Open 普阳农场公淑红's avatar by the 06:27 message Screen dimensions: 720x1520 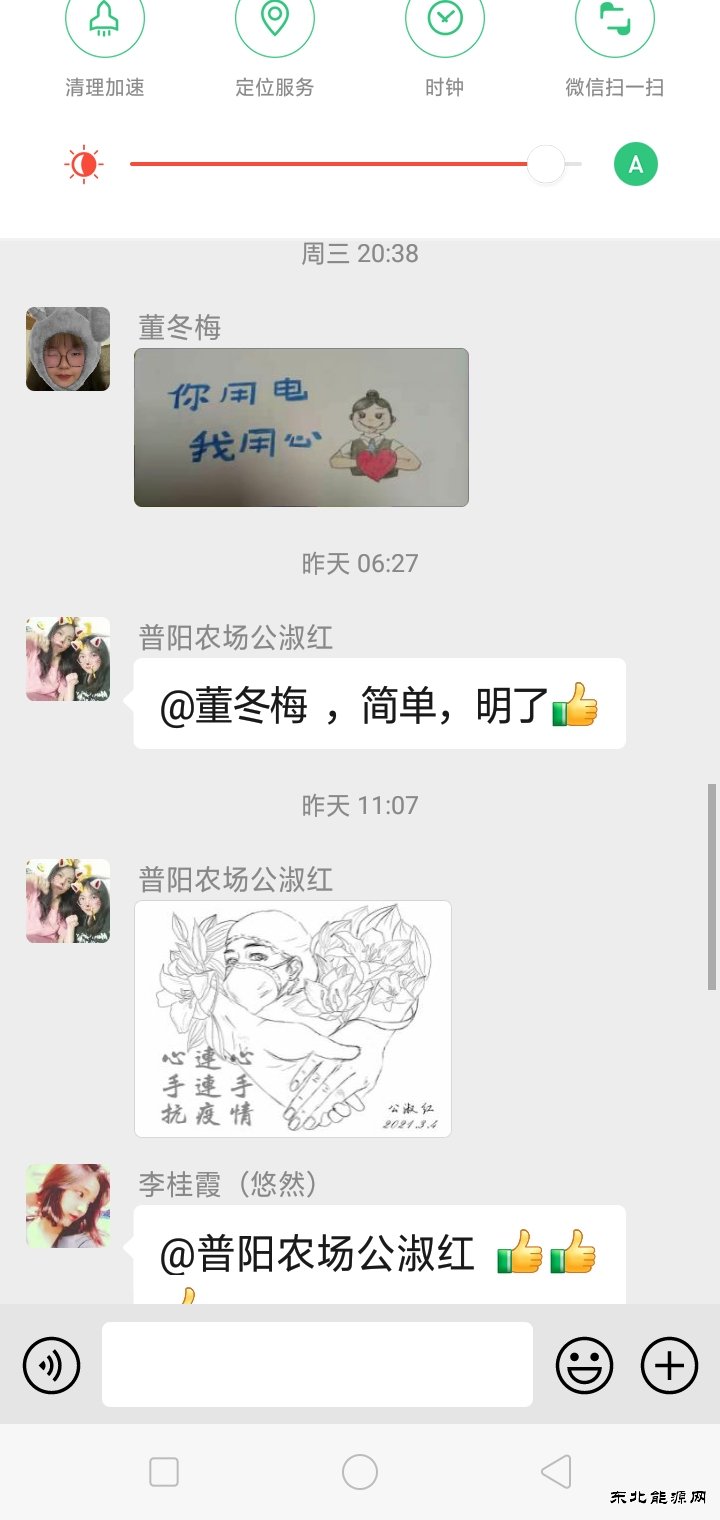[68, 659]
